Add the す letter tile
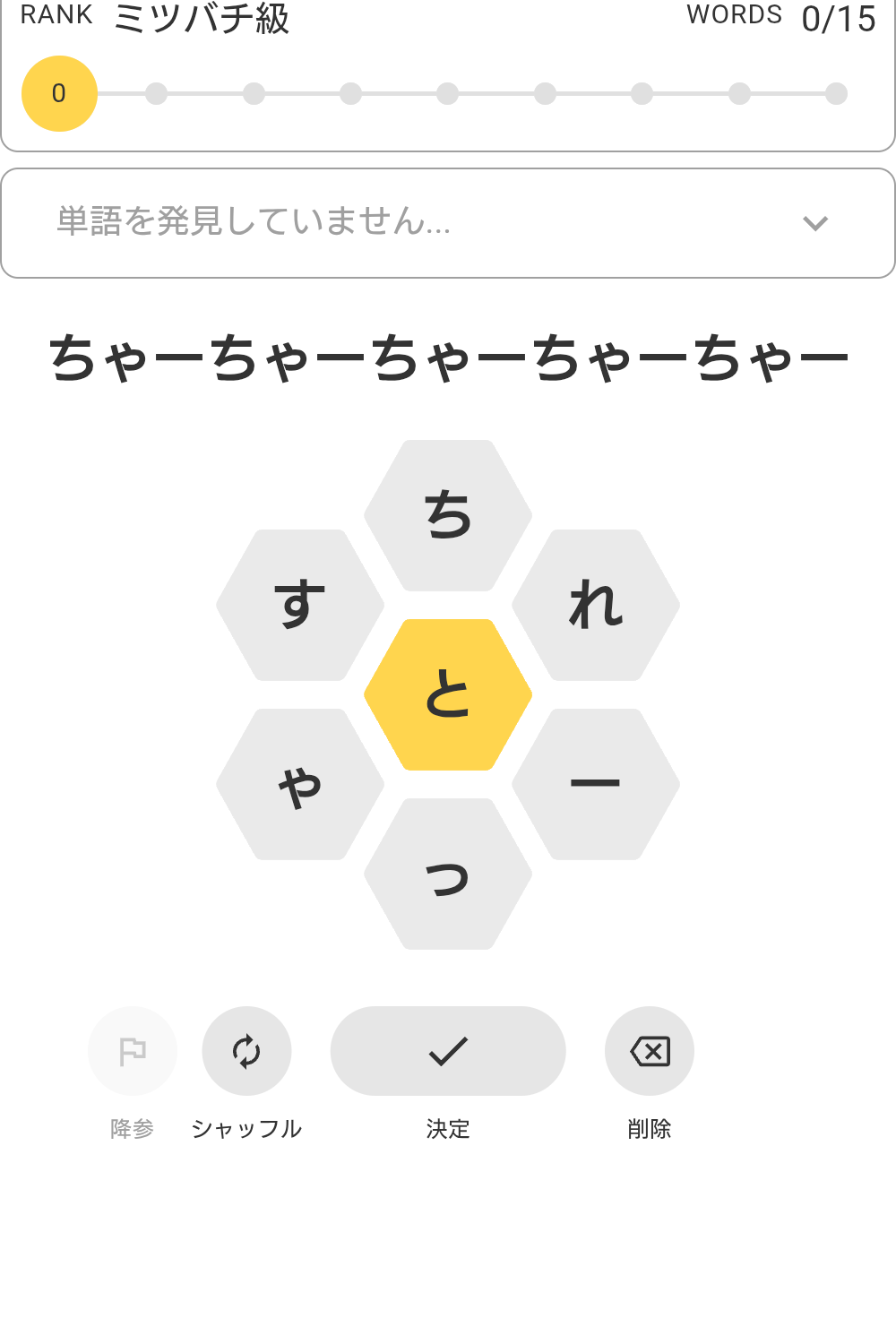The image size is (896, 1344). coord(300,605)
